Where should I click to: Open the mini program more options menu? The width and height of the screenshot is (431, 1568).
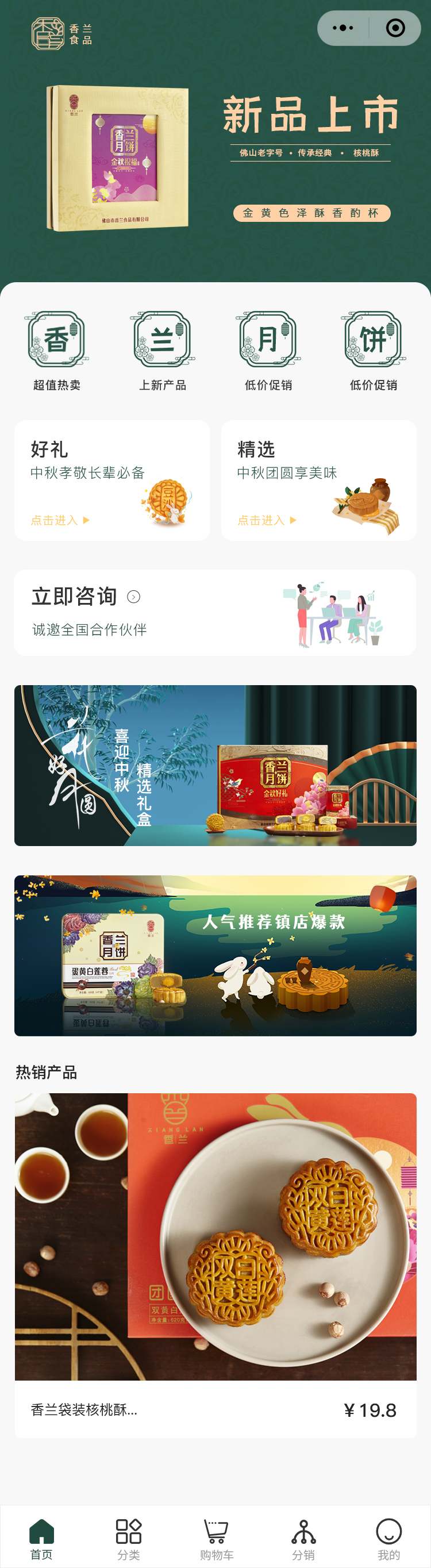click(x=343, y=28)
